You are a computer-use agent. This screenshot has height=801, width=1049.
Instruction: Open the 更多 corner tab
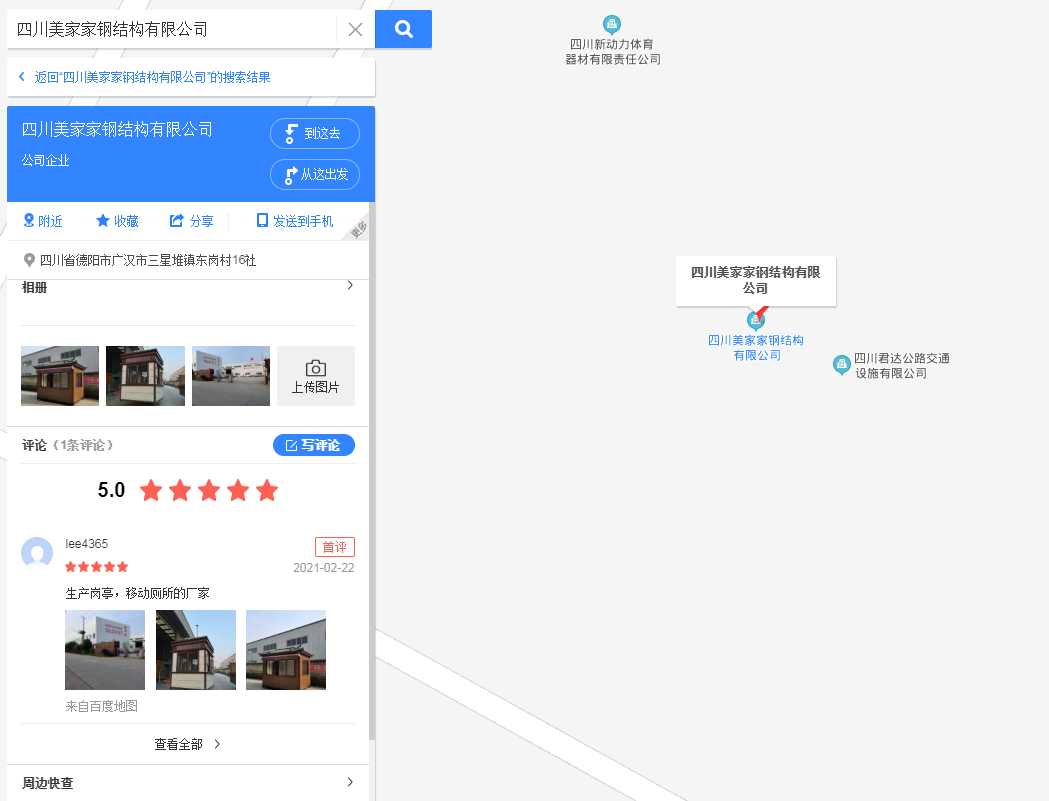coord(359,229)
